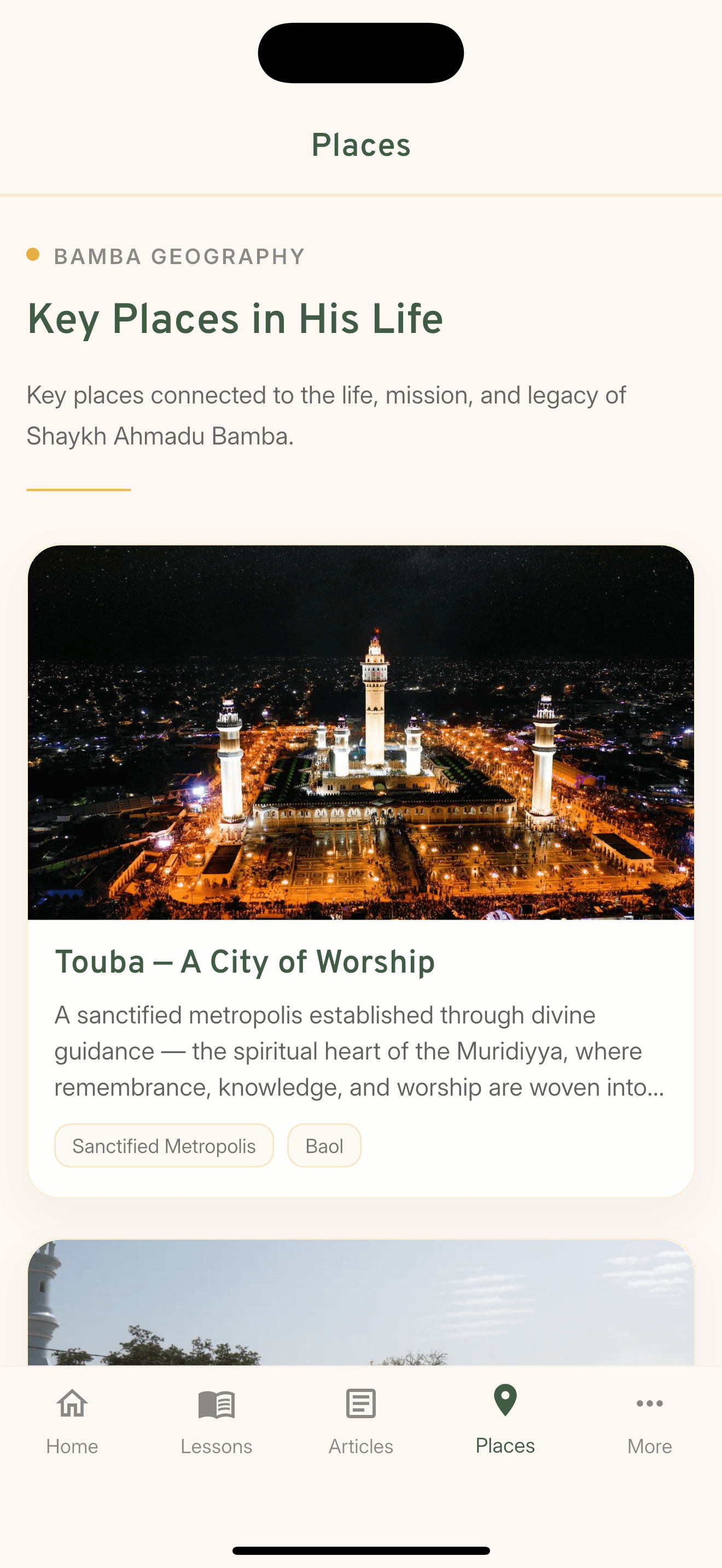722x1568 pixels.
Task: Open the More ellipsis icon
Action: [649, 1403]
